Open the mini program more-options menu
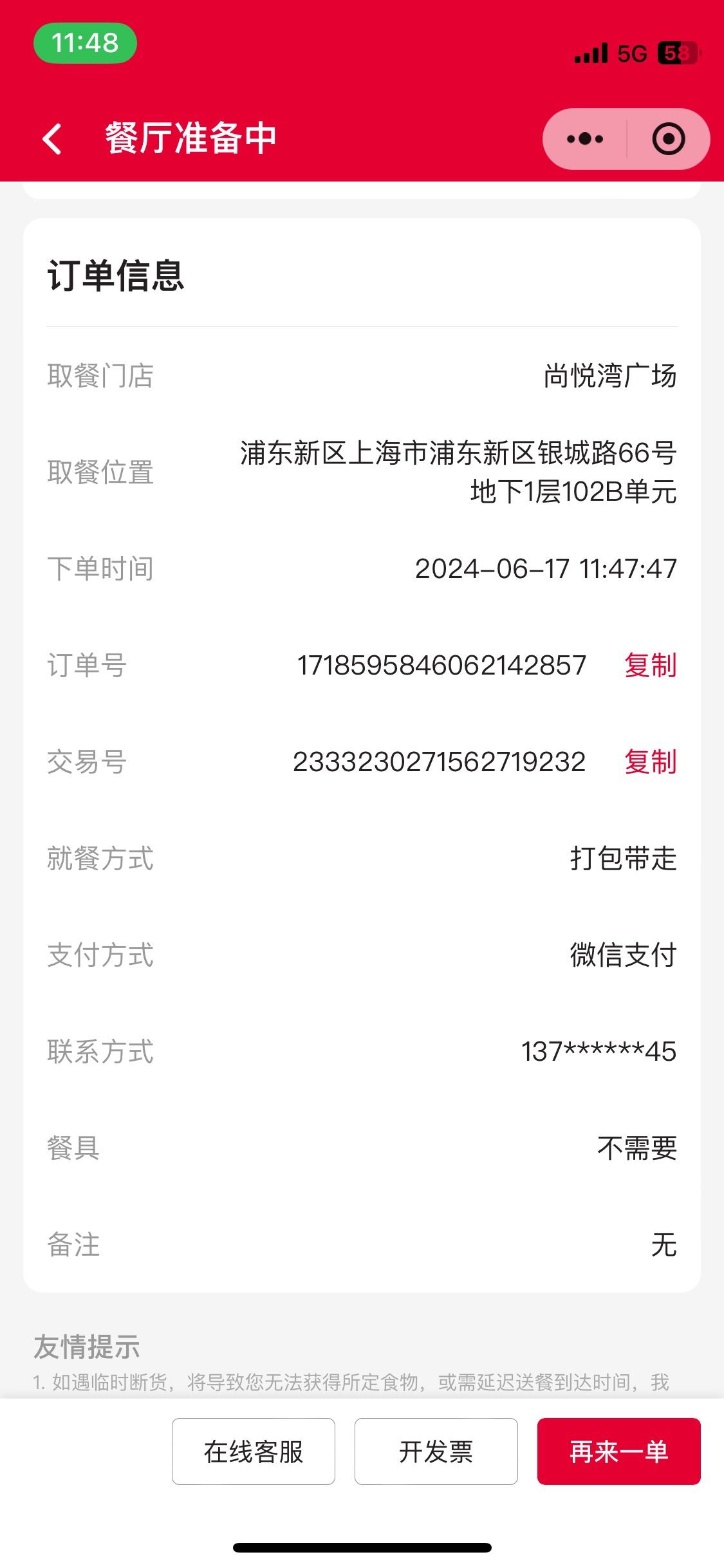Screen dimensions: 724x1568 (x=585, y=139)
